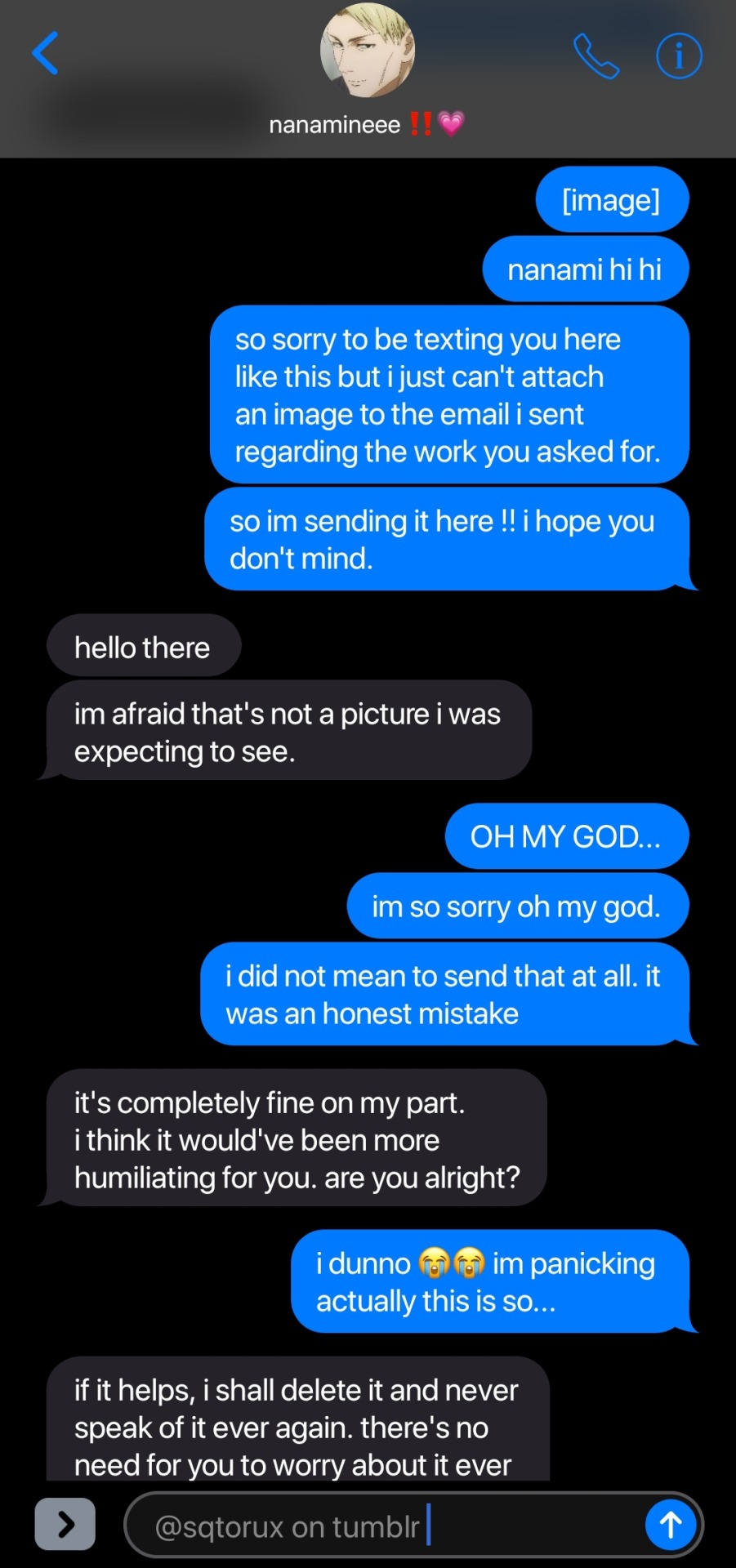736x1568 pixels.
Task: Start a phone call with nanamineee
Action: [x=595, y=56]
